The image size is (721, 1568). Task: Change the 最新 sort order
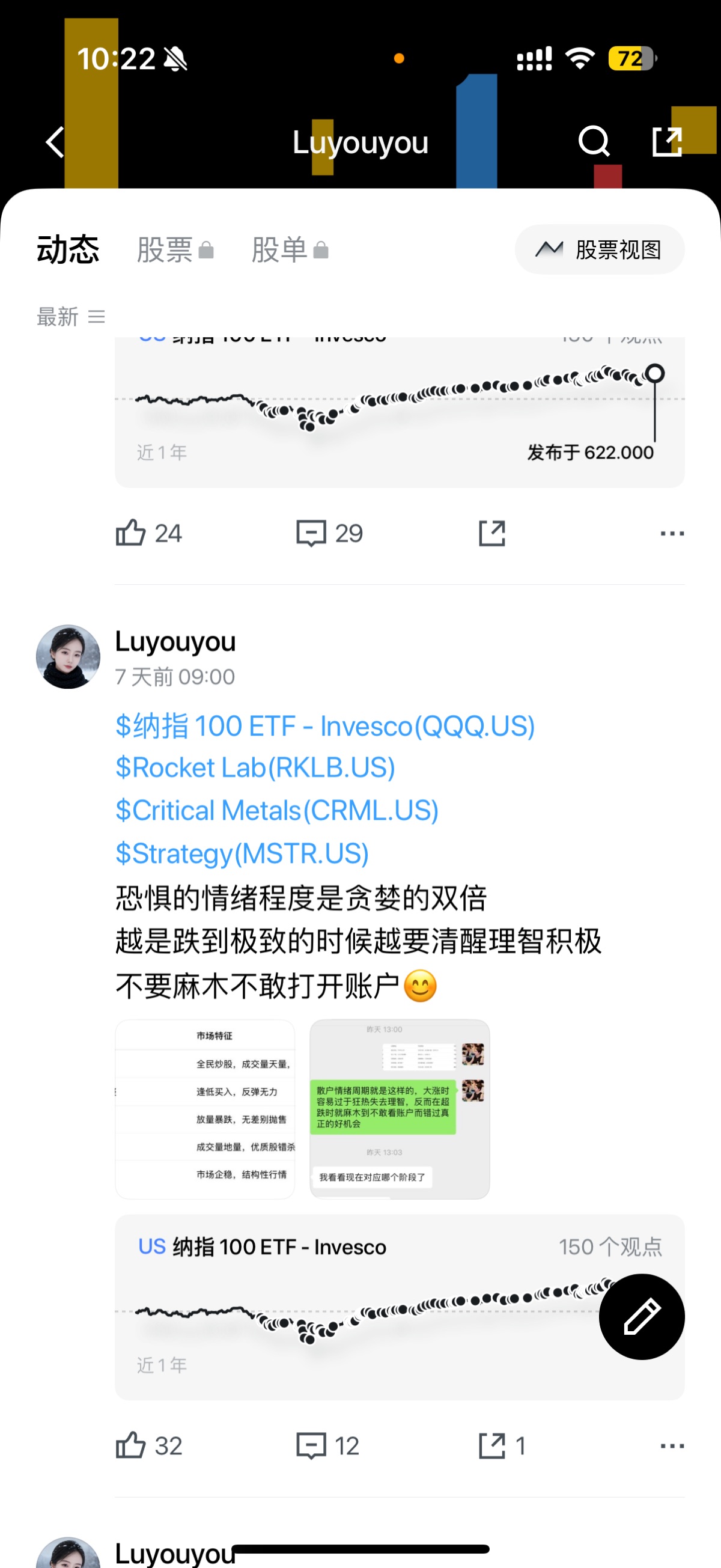tap(70, 317)
